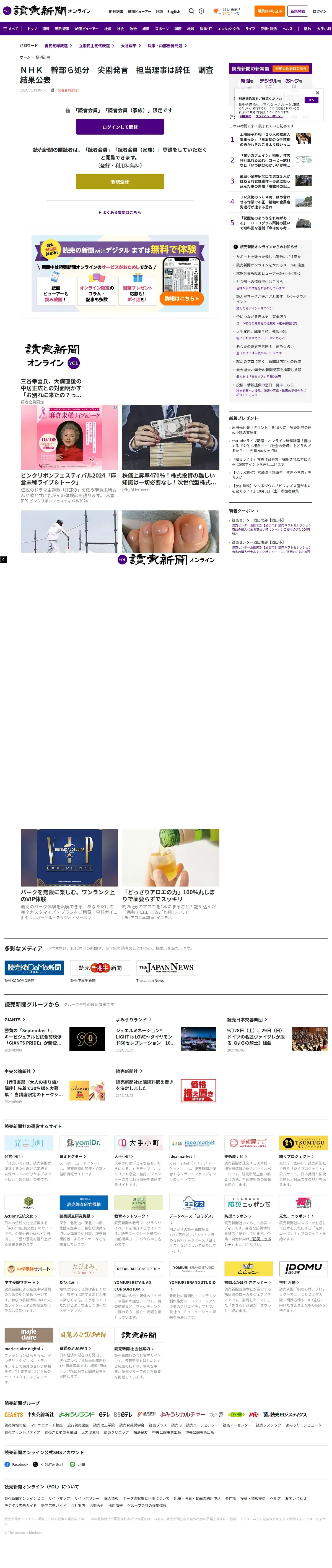This screenshot has width=332, height=1568.
Task: Tap the gold 新規登録 registration button
Action: point(120,181)
